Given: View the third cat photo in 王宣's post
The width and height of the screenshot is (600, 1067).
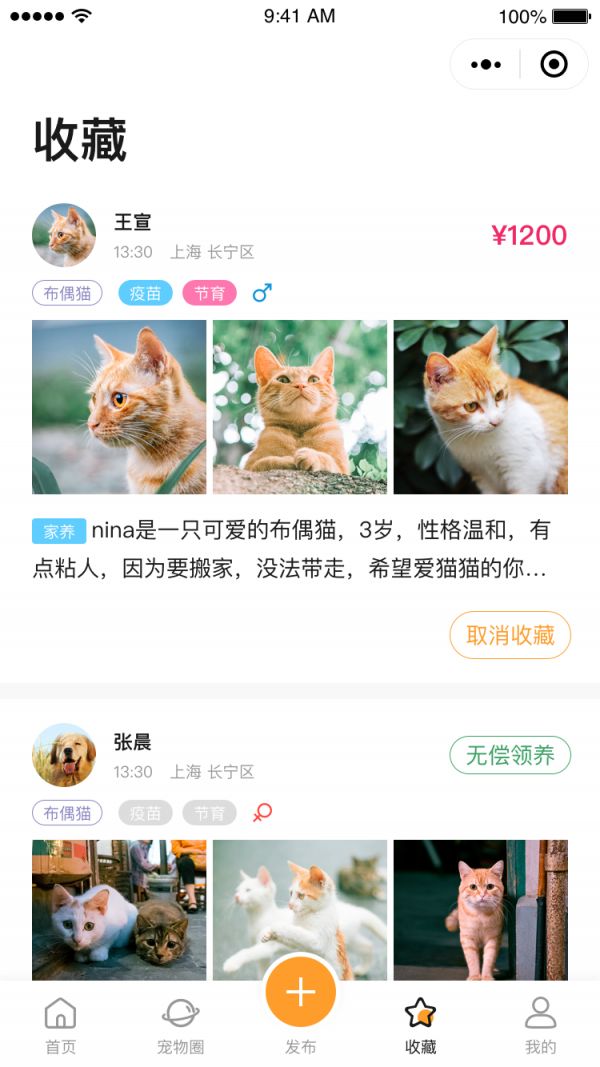Looking at the screenshot, I should tap(480, 407).
